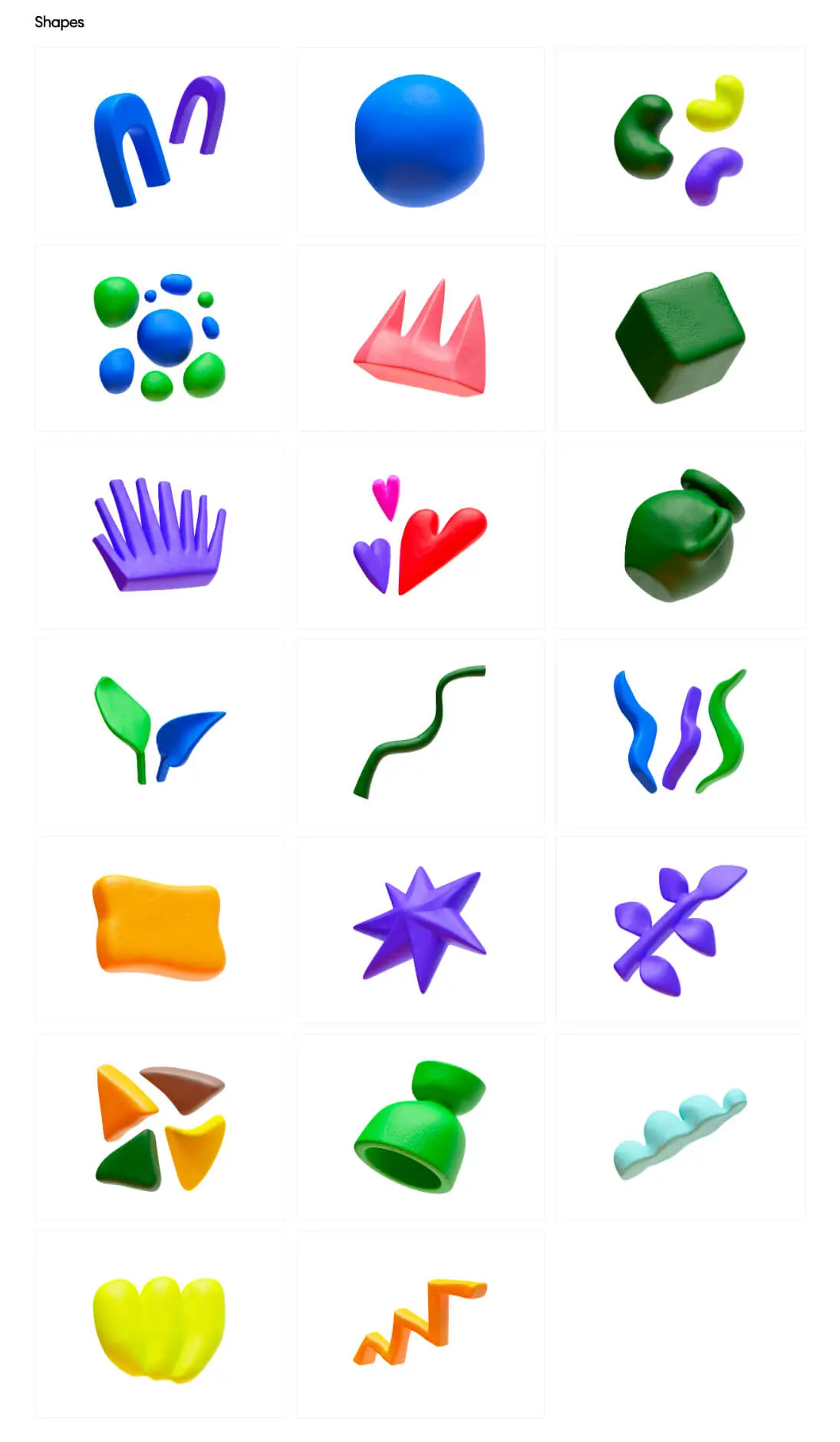
Task: Choose the three wavy ribbons tile
Action: (x=680, y=732)
